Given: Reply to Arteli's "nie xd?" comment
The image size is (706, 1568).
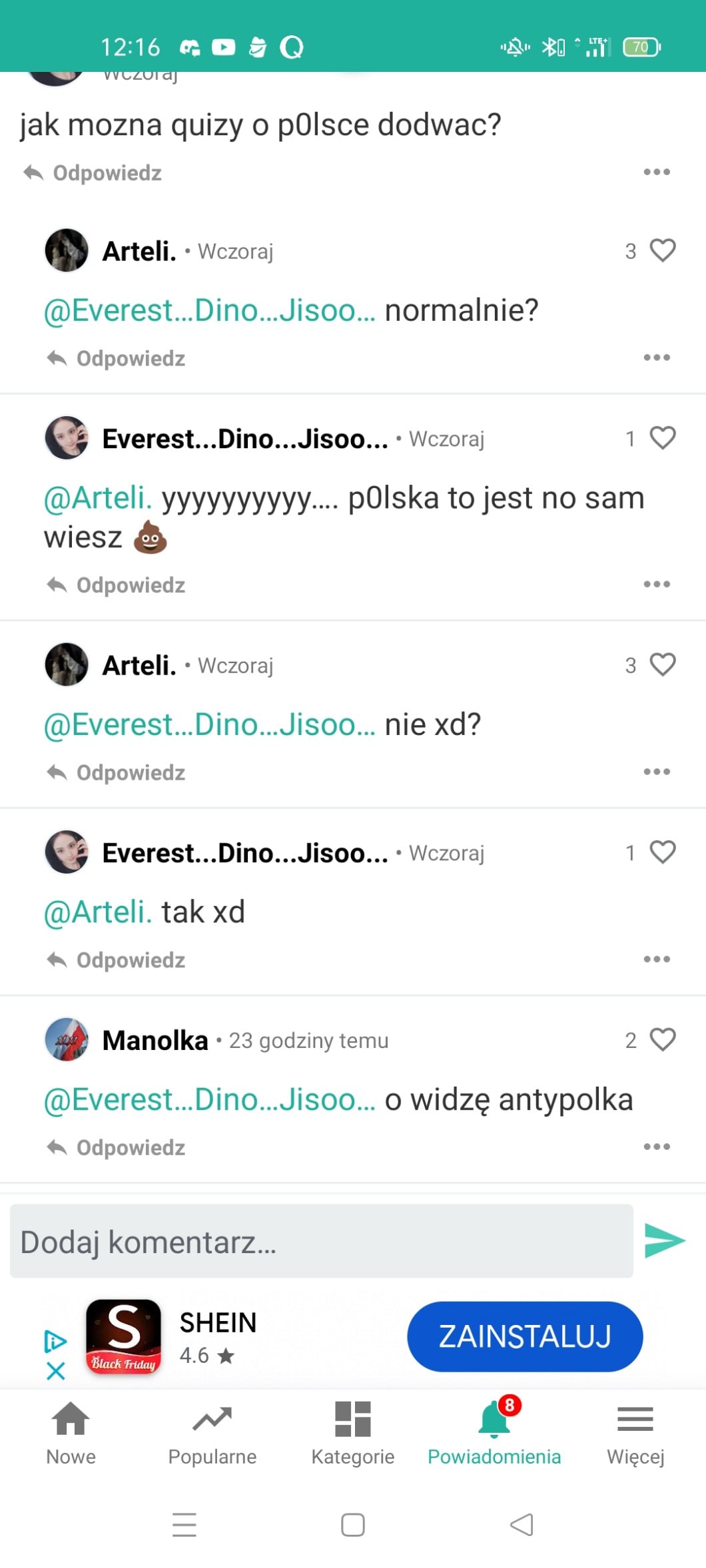Looking at the screenshot, I should tap(117, 772).
